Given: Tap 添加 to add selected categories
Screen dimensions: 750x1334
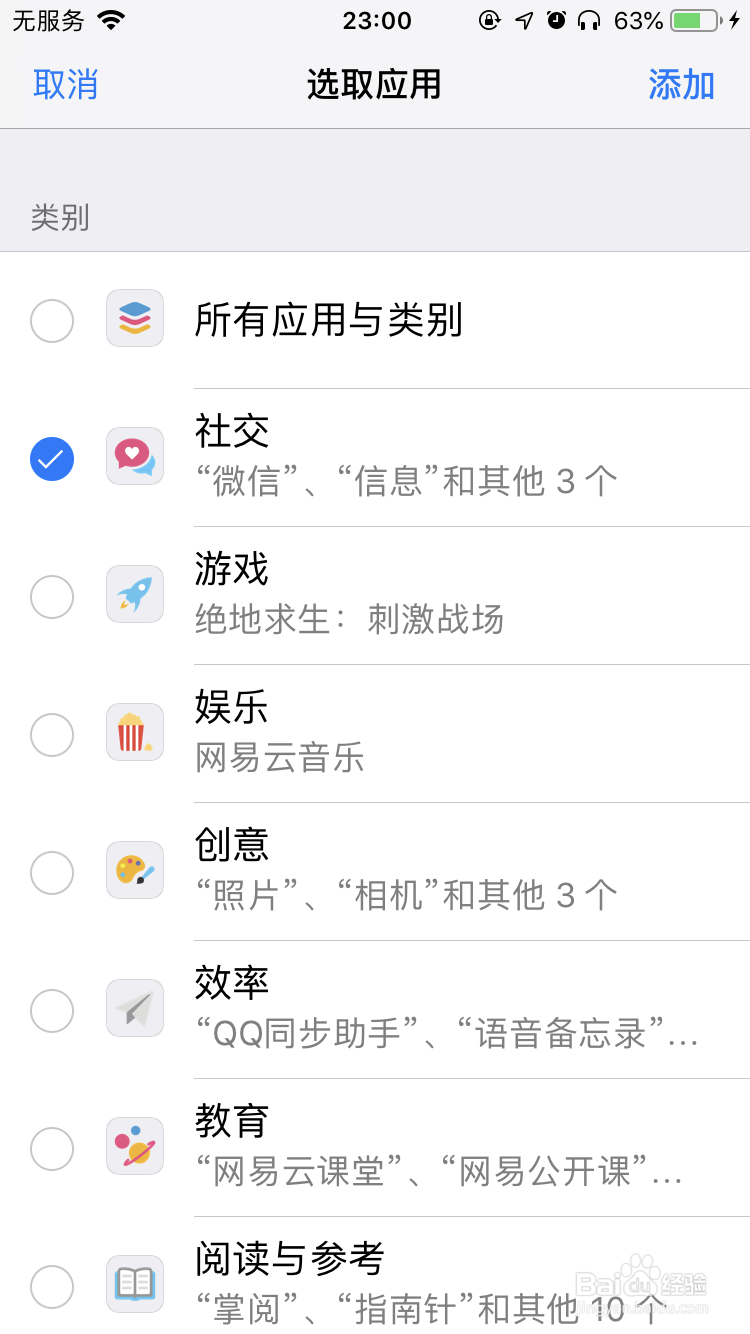Looking at the screenshot, I should tap(682, 86).
